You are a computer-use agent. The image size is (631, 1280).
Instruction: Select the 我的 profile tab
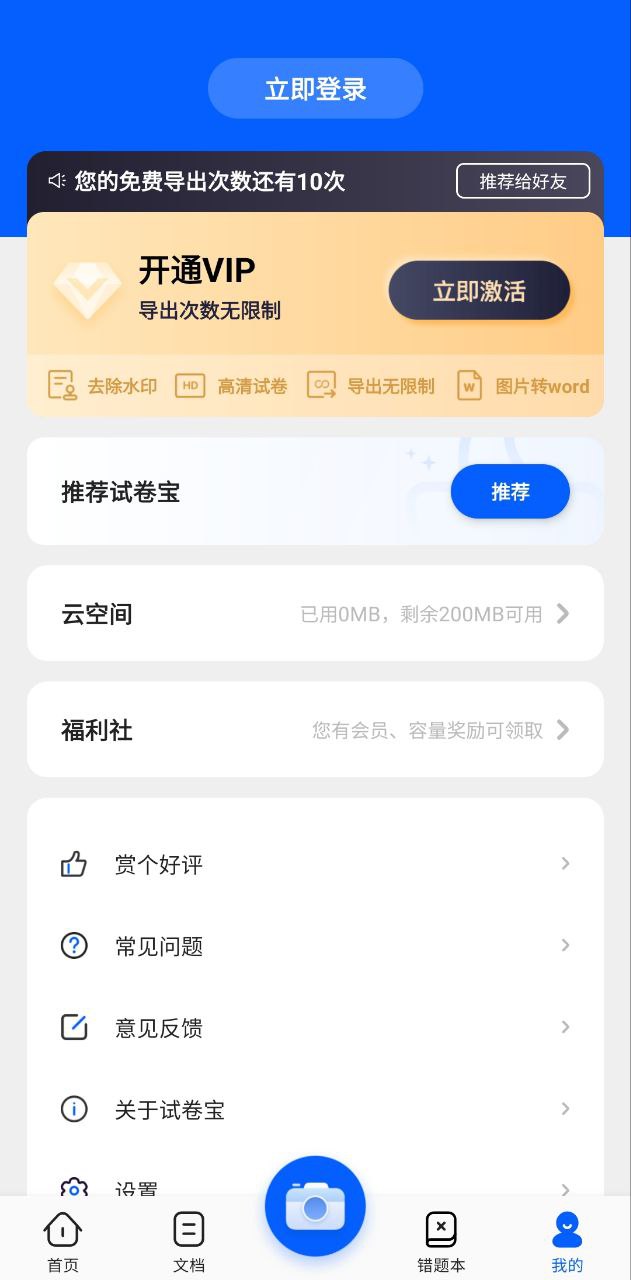click(567, 1241)
